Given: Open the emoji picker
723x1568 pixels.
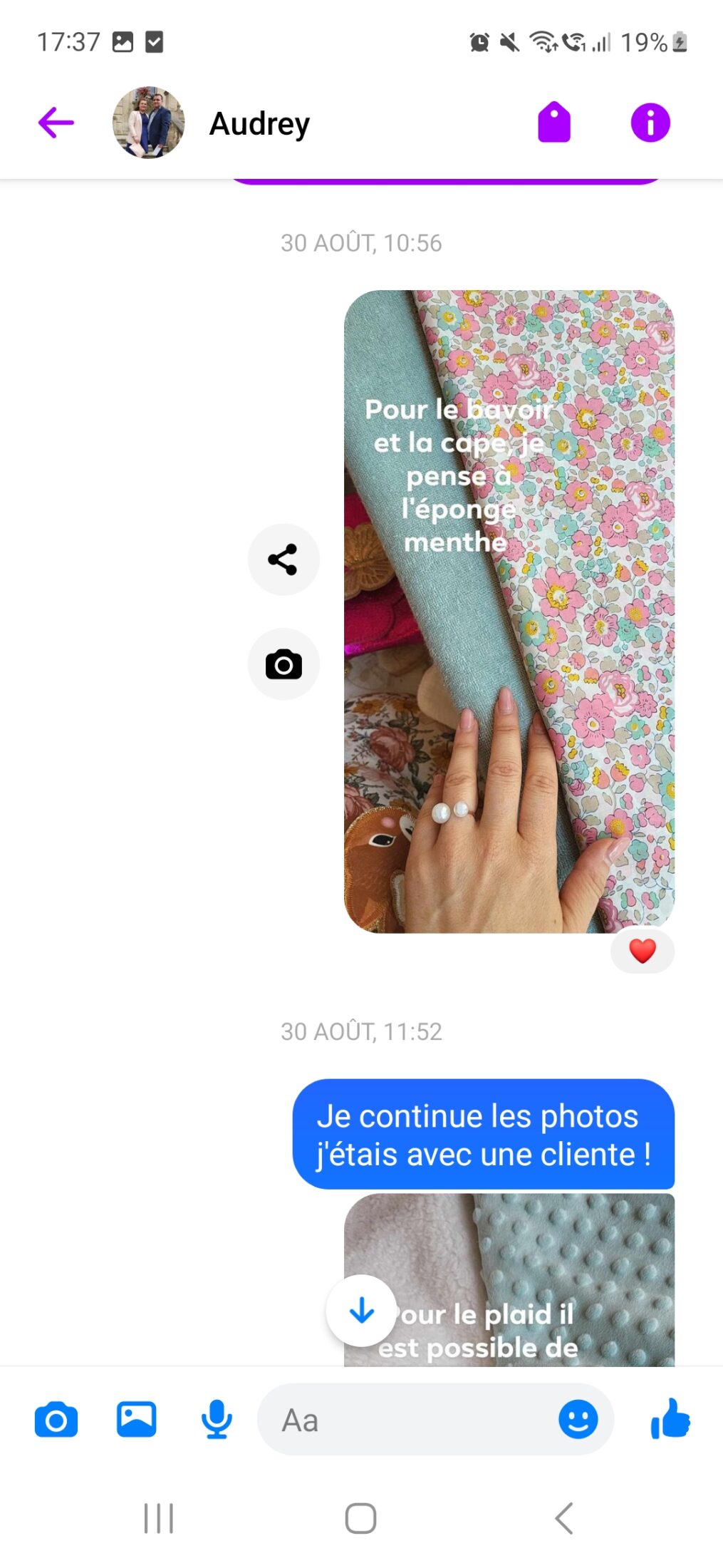Looking at the screenshot, I should pyautogui.click(x=578, y=1419).
